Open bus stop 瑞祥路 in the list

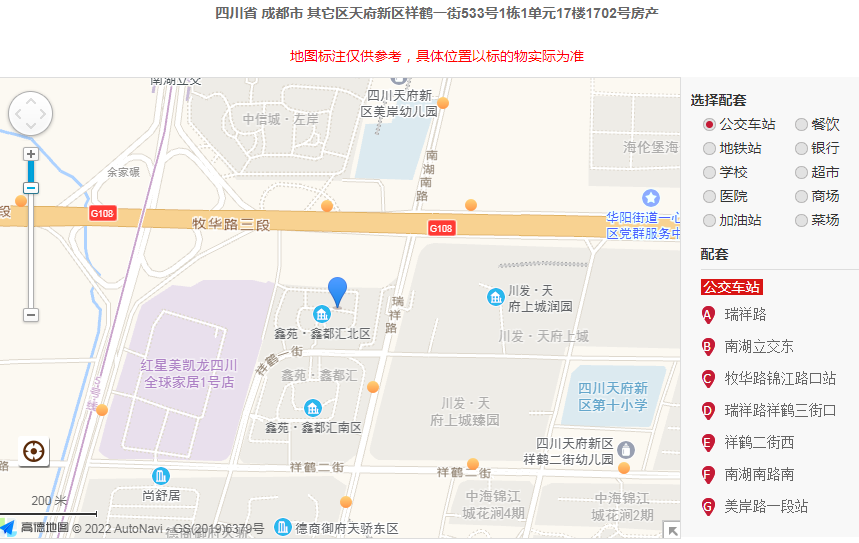point(745,315)
